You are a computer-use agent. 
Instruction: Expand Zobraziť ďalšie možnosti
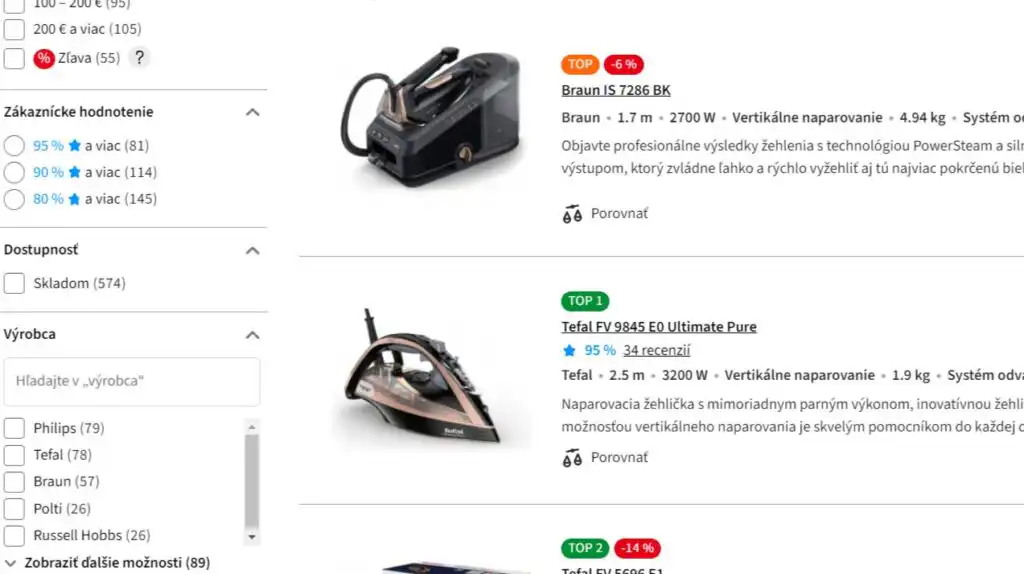pyautogui.click(x=116, y=562)
